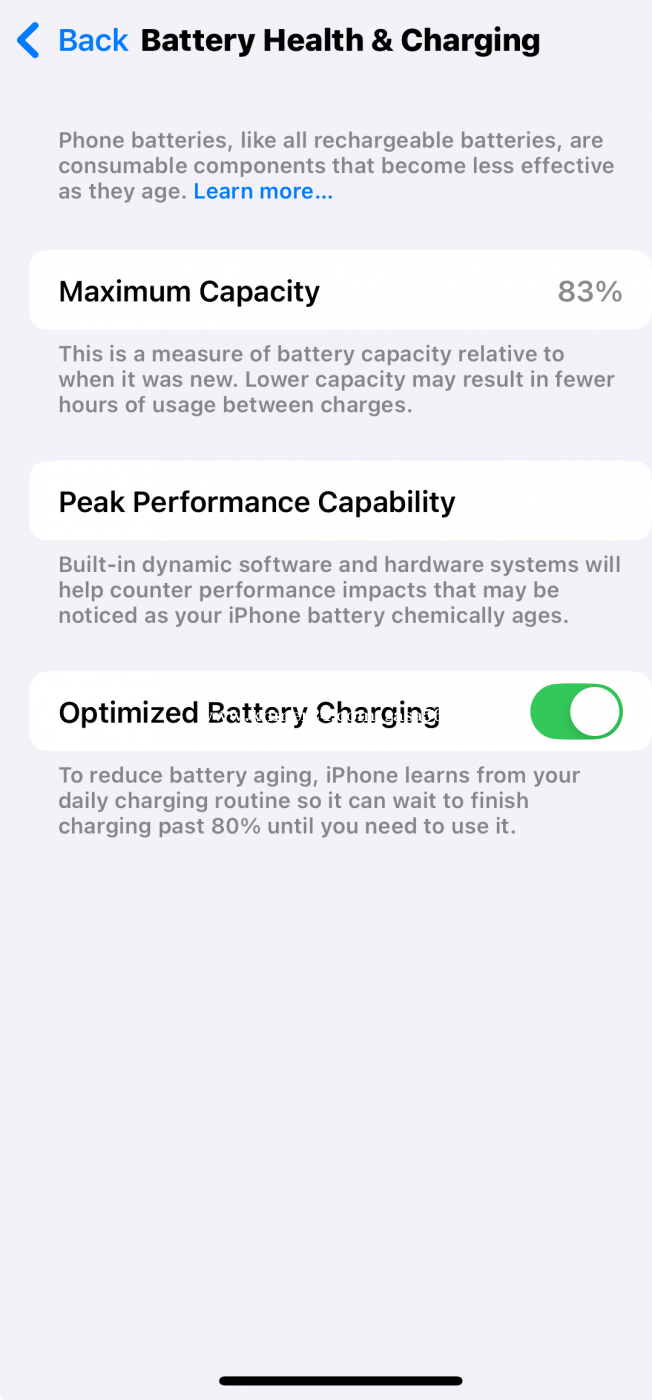Disable Optimized Battery Charging
652x1400 pixels.
(576, 712)
